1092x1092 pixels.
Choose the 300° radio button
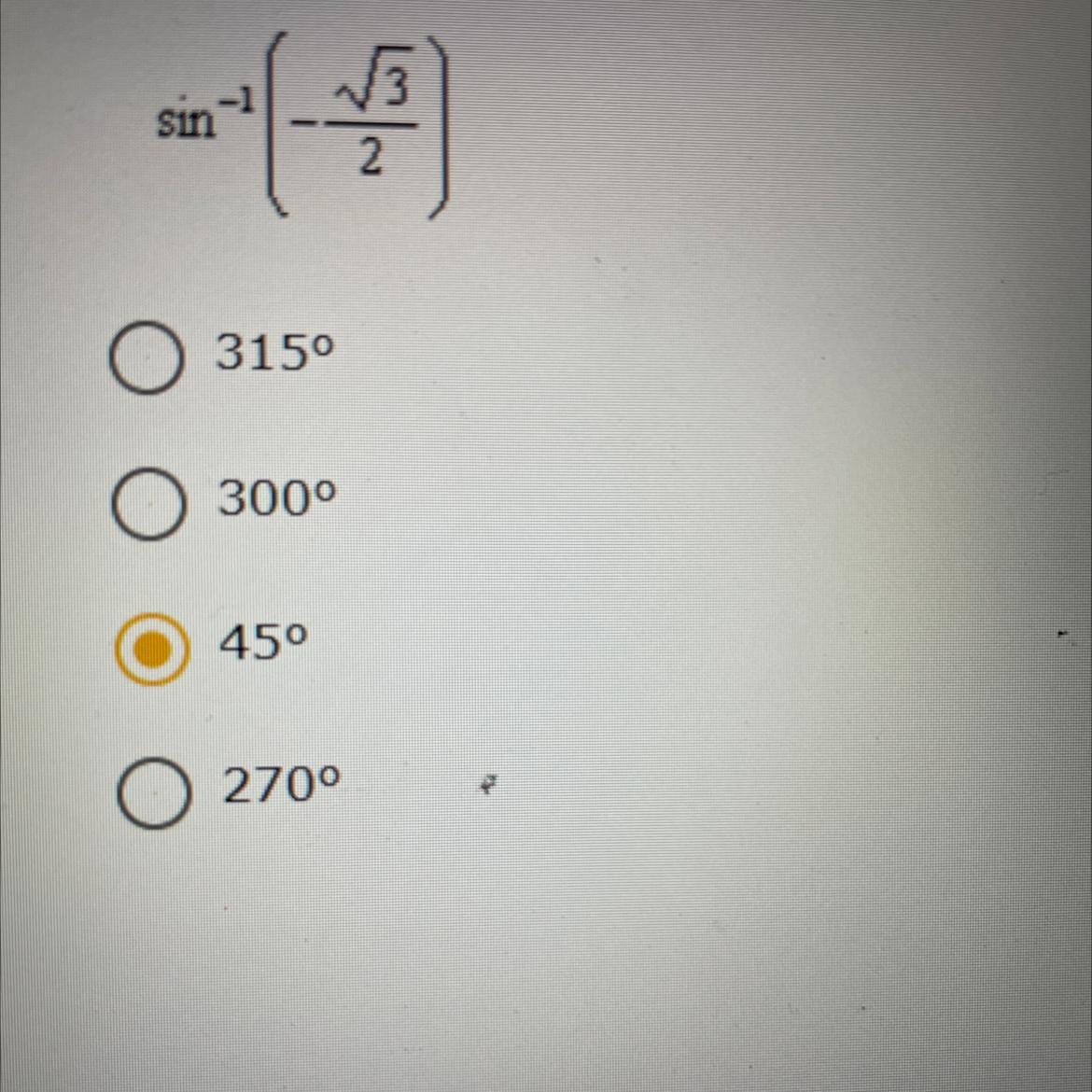tap(148, 504)
